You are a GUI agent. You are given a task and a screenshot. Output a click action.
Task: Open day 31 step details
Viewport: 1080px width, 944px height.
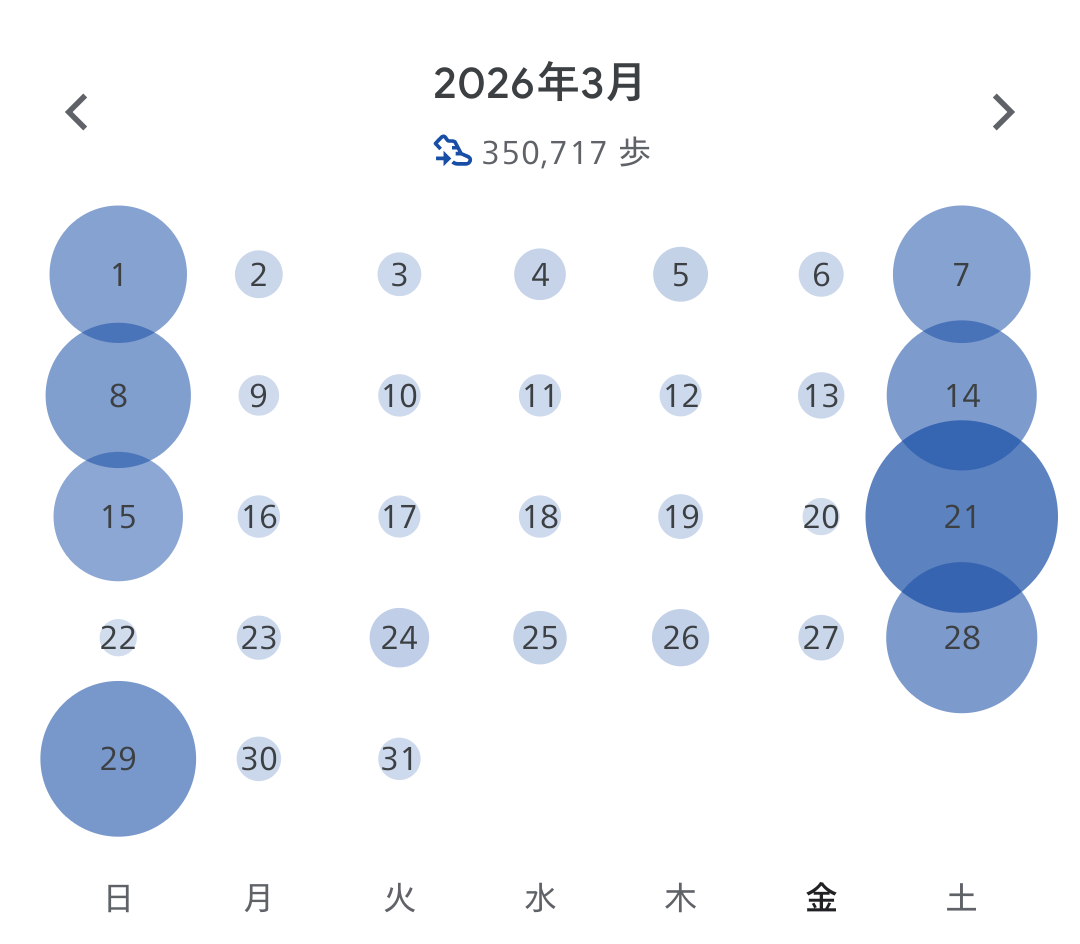399,759
